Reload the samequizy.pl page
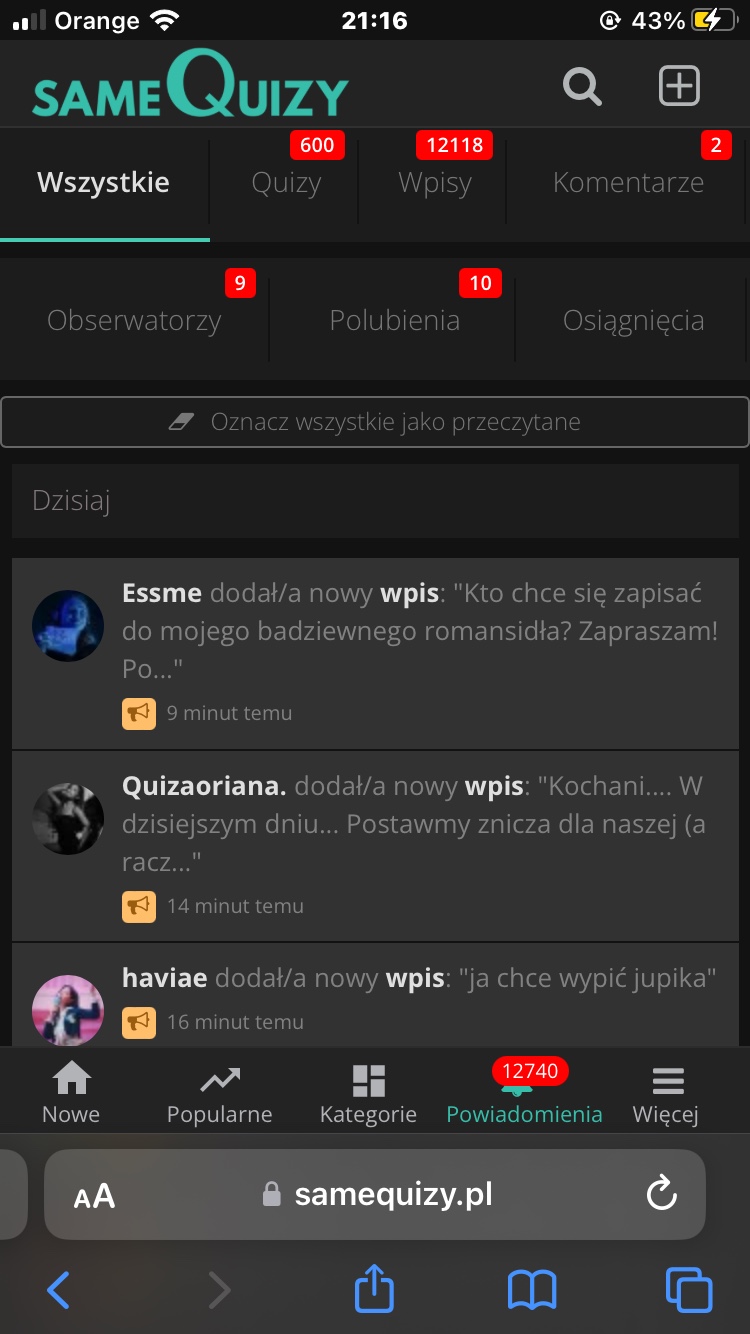Viewport: 750px width, 1334px height. click(662, 1193)
